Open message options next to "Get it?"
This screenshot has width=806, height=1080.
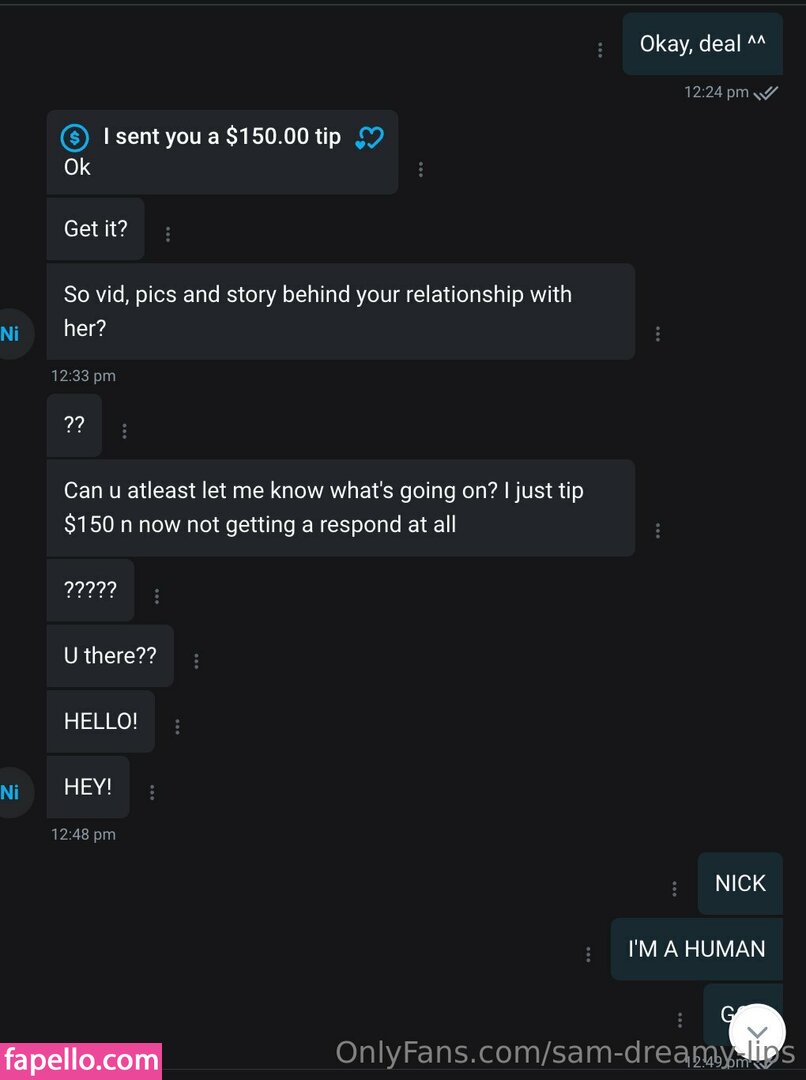coord(168,234)
